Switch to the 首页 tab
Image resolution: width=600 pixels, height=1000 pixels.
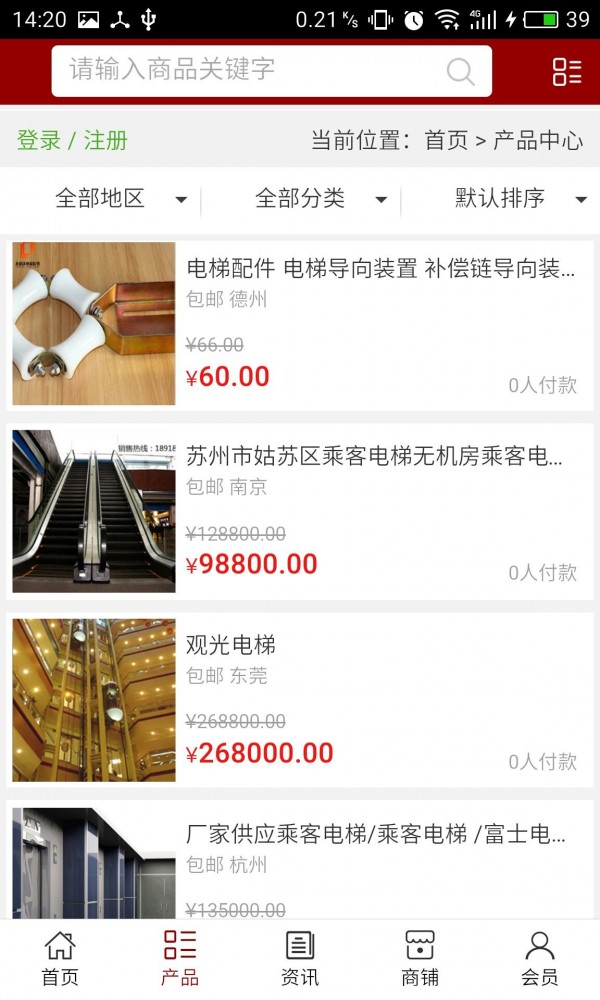60,959
